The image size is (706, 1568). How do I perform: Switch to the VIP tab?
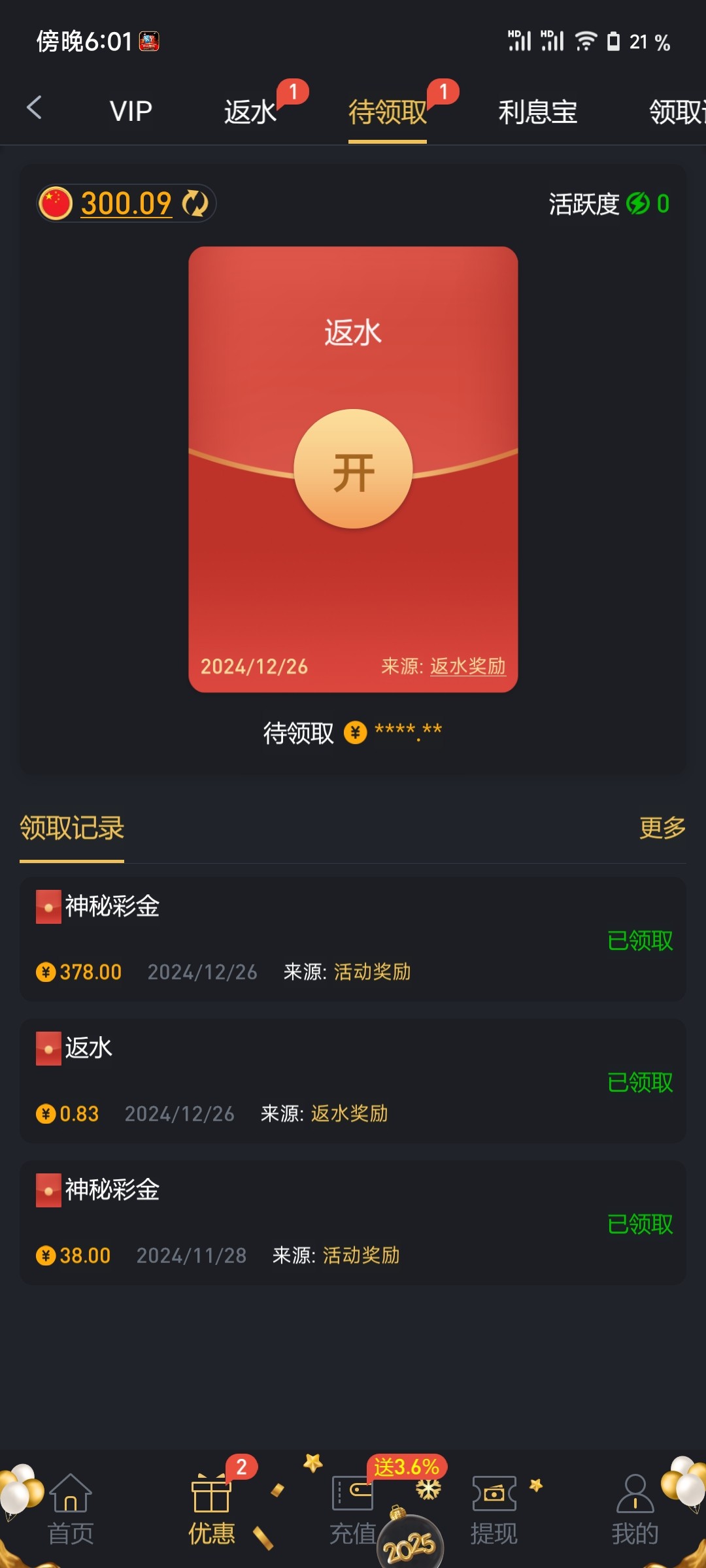pos(131,111)
